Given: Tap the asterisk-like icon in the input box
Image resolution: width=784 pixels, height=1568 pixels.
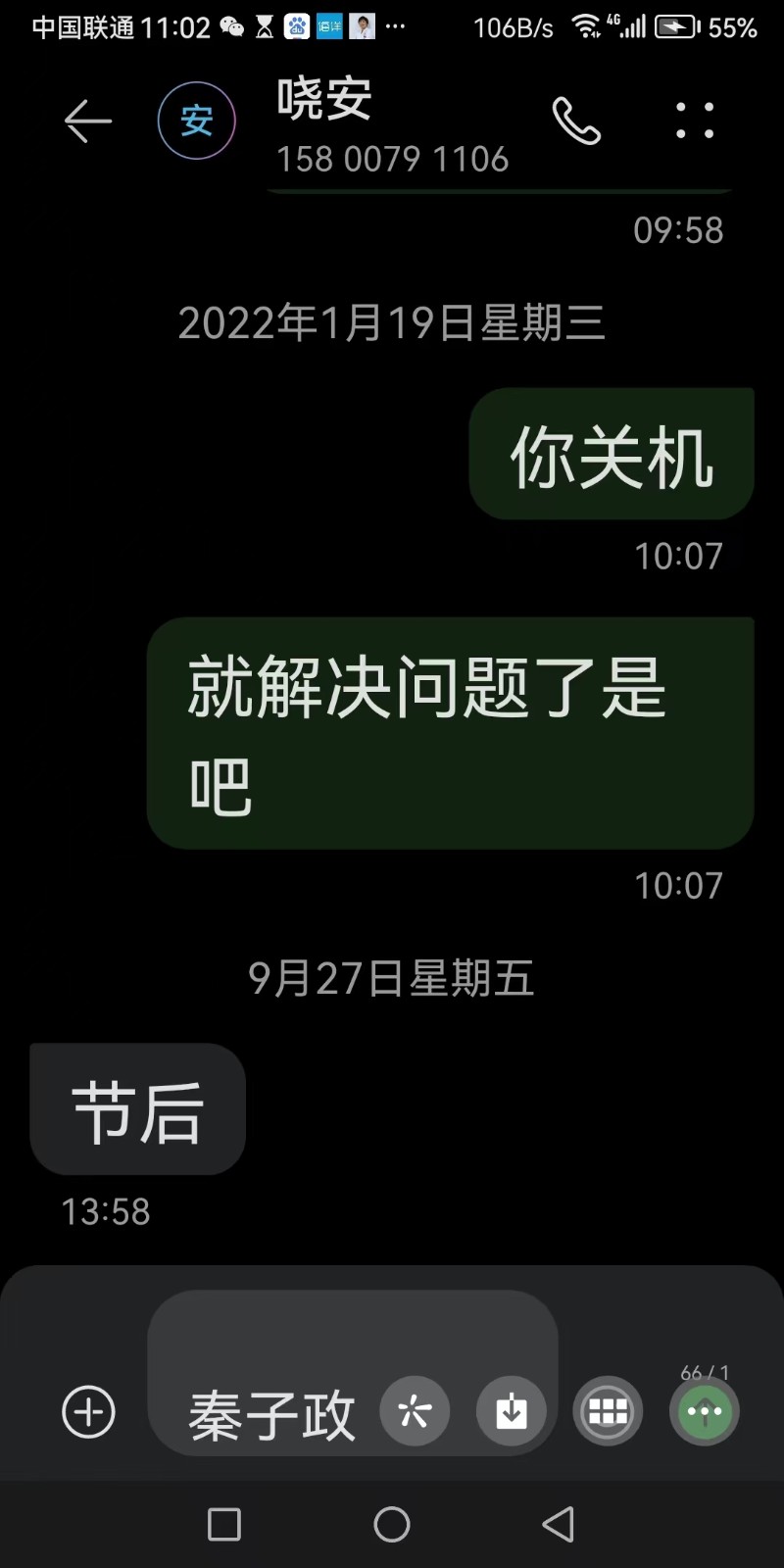Looking at the screenshot, I should (415, 1412).
